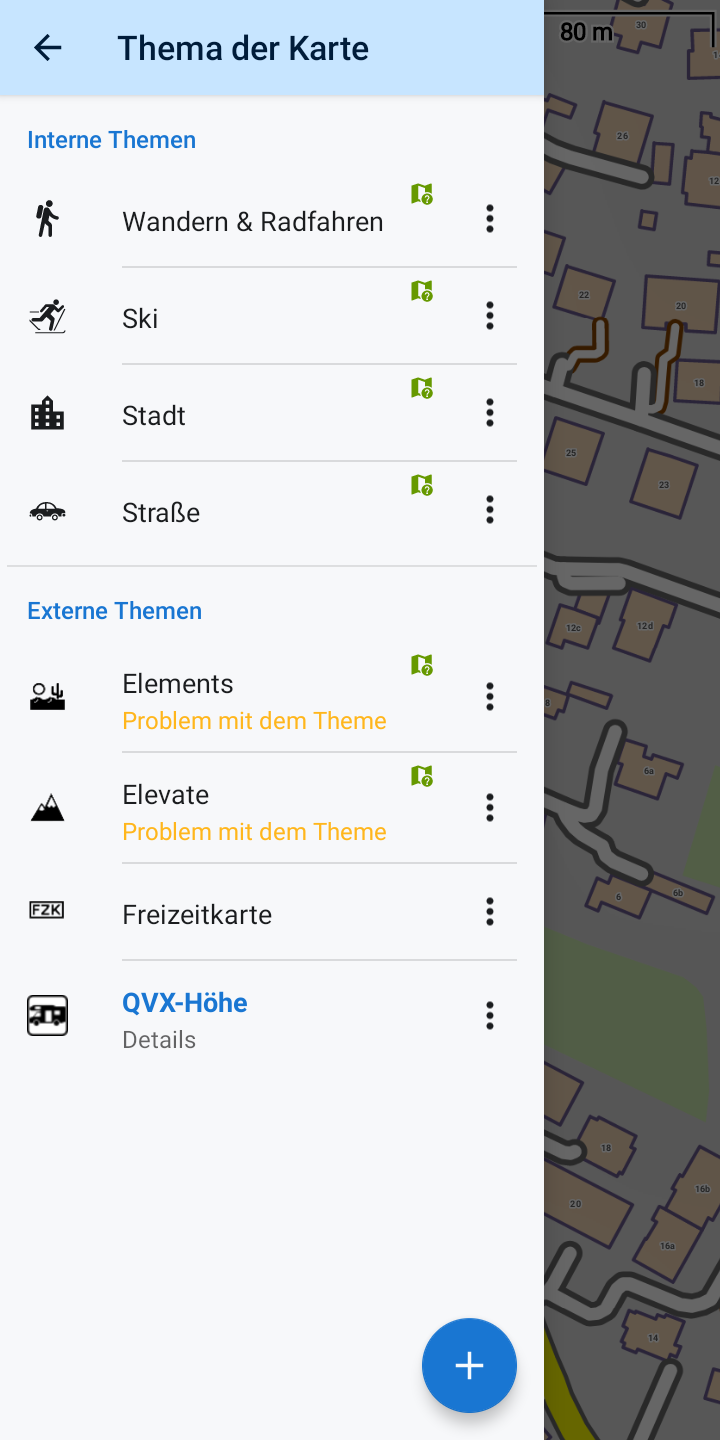Open options for Wandern & Radfahren

pyautogui.click(x=489, y=219)
